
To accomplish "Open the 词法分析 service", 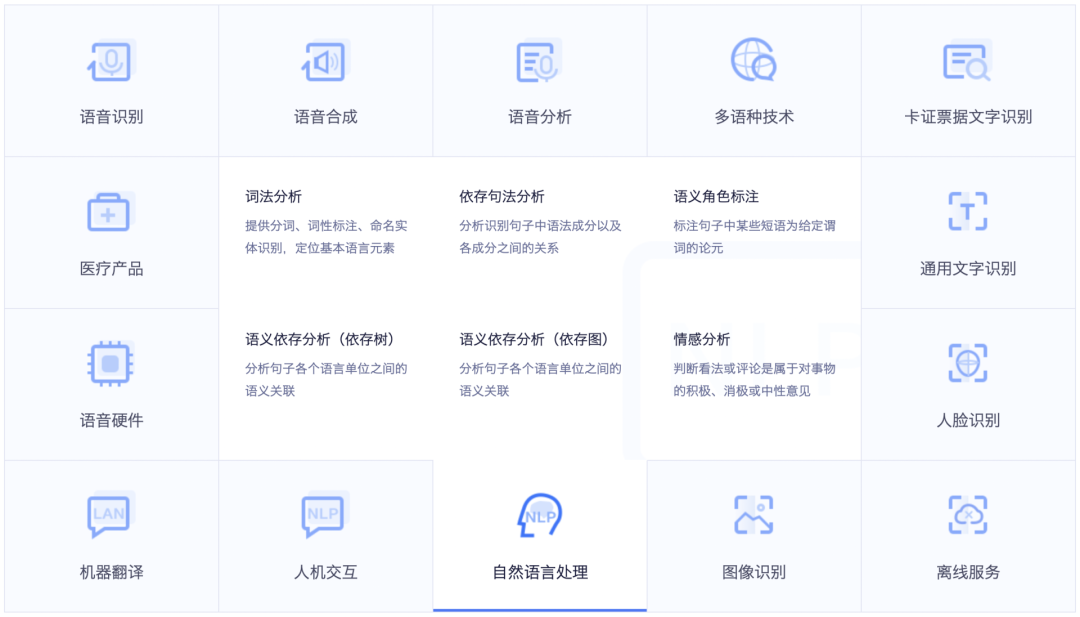I will (274, 197).
